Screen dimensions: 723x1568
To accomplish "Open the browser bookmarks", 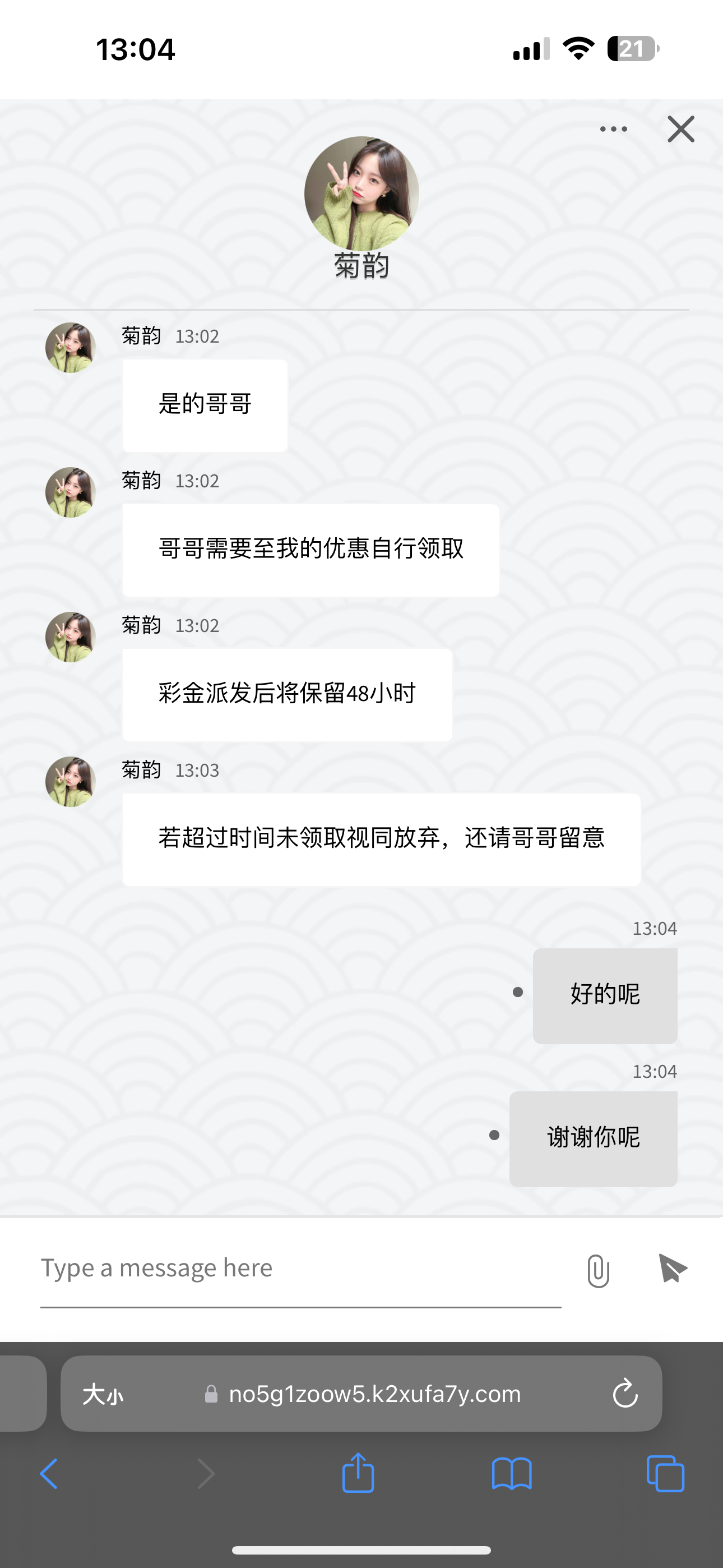I will click(512, 1474).
